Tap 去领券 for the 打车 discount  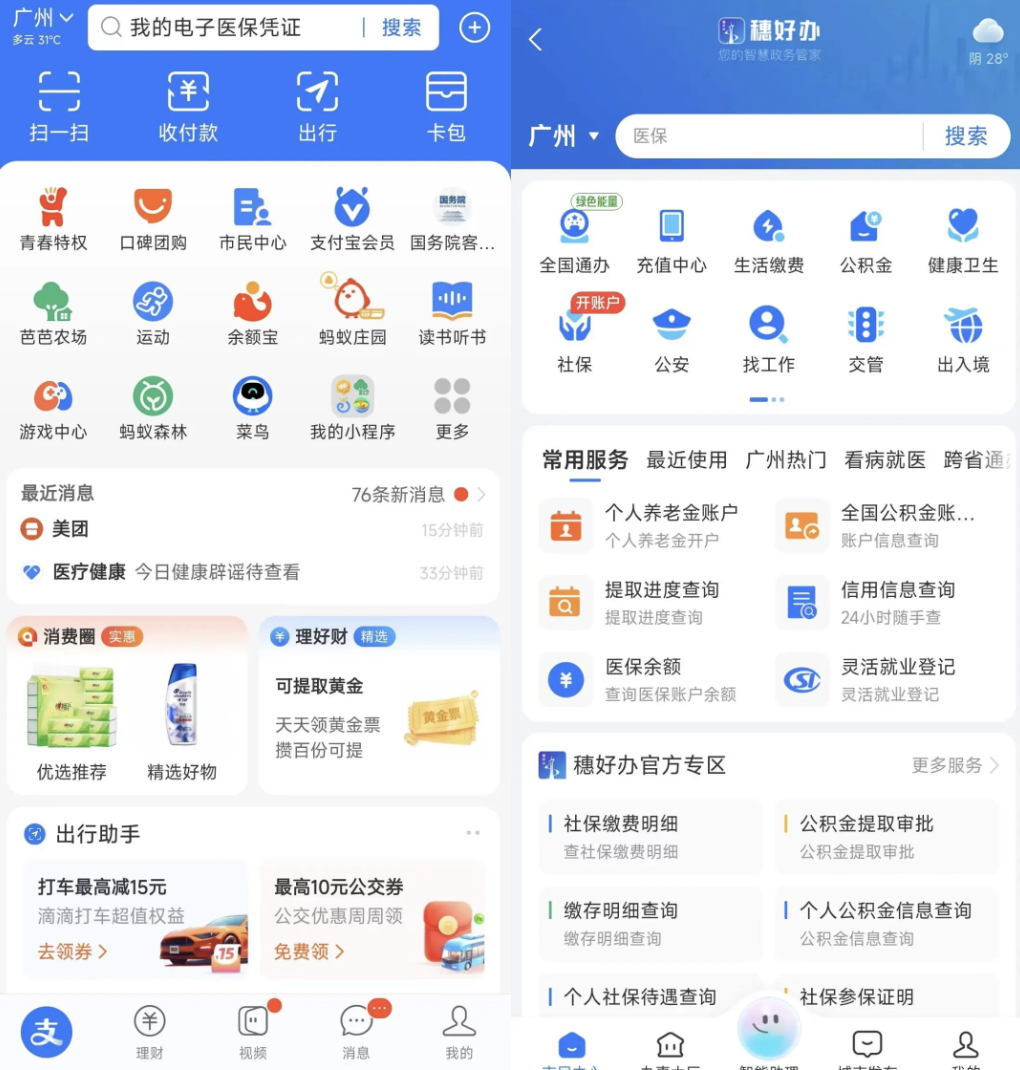72,951
